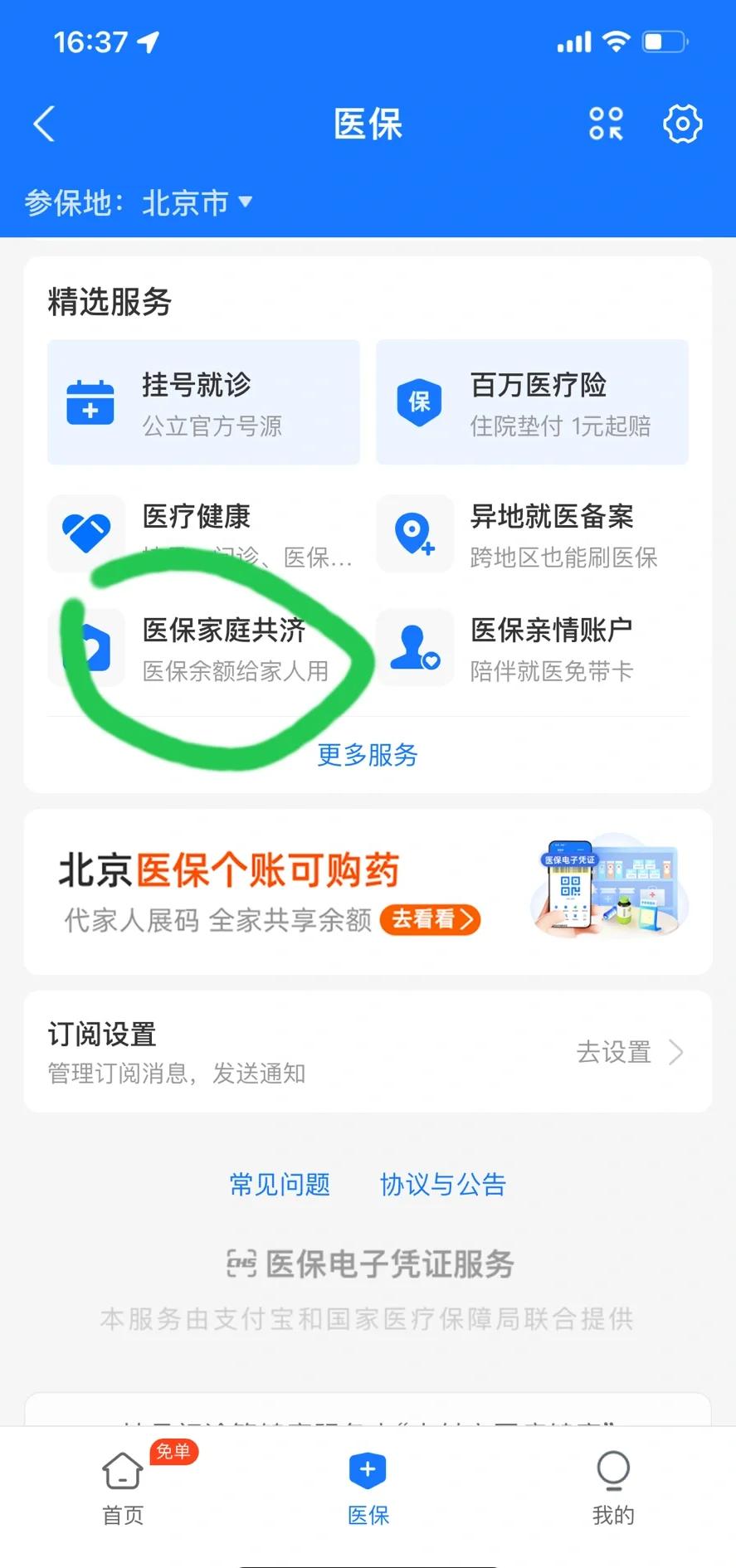This screenshot has width=736, height=1568.
Task: Open the 医疗健康 health service icon
Action: [87, 534]
